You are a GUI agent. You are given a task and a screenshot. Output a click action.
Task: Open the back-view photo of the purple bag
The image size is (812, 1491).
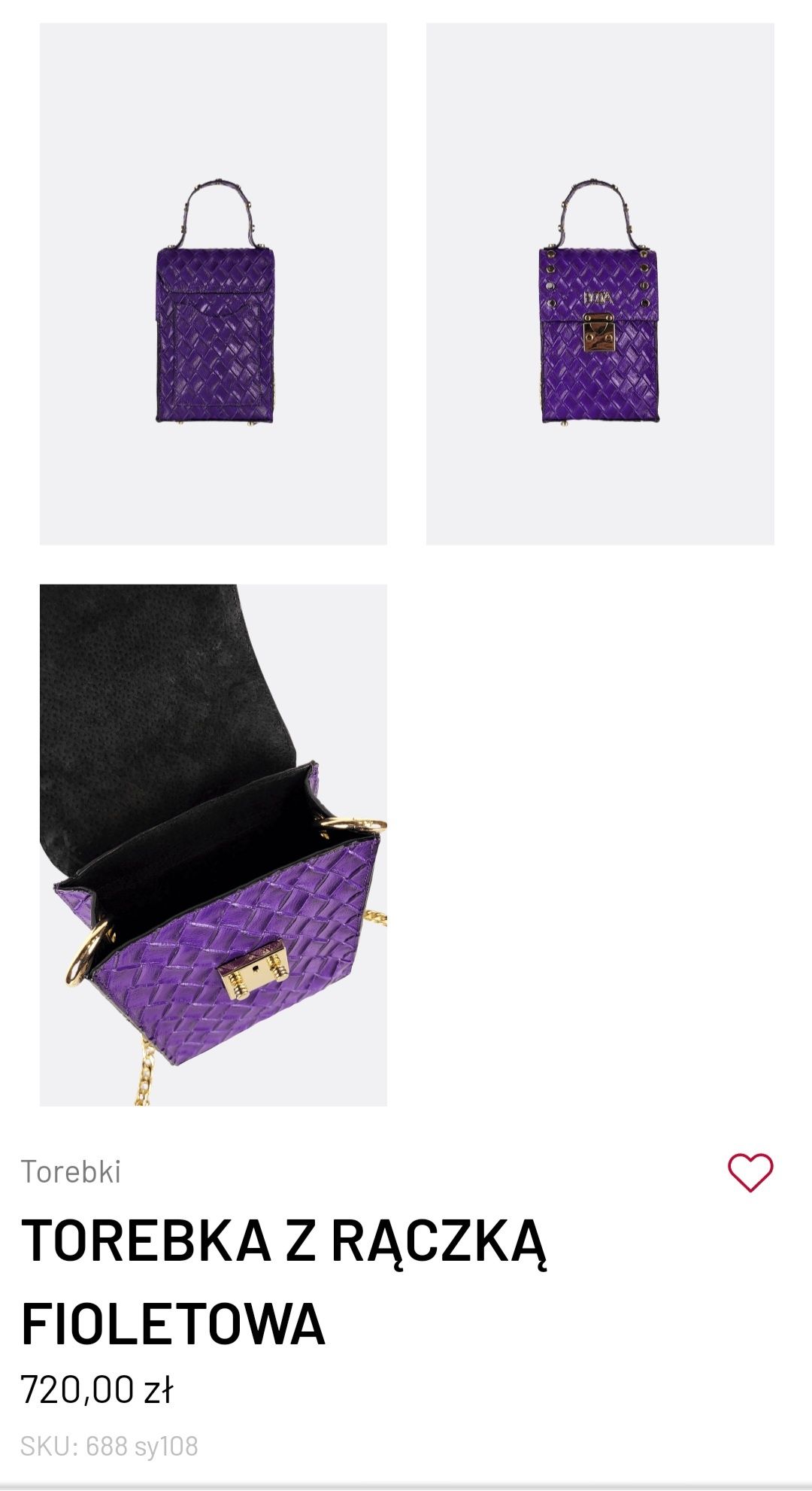click(214, 284)
